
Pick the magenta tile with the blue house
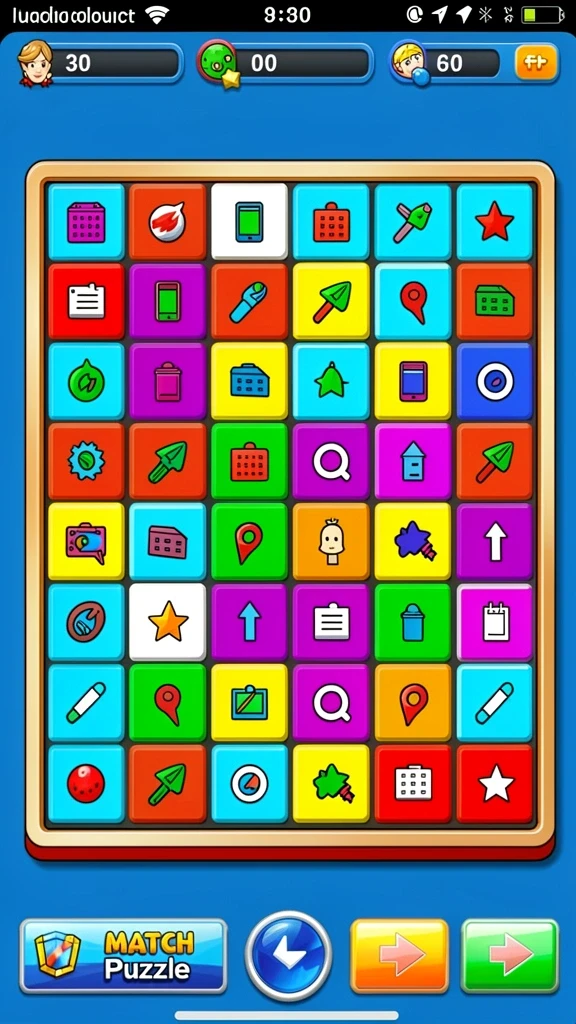413,462
